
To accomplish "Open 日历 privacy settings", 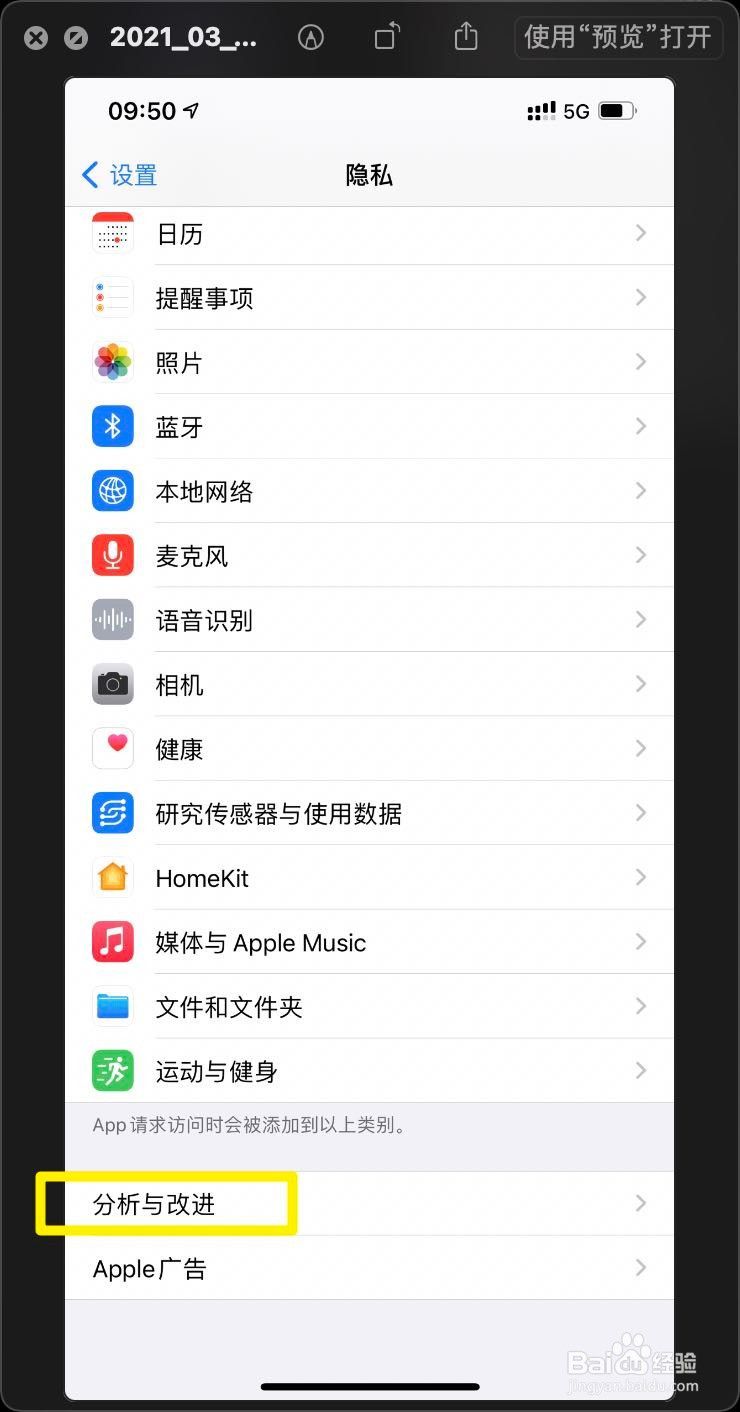I will [369, 233].
